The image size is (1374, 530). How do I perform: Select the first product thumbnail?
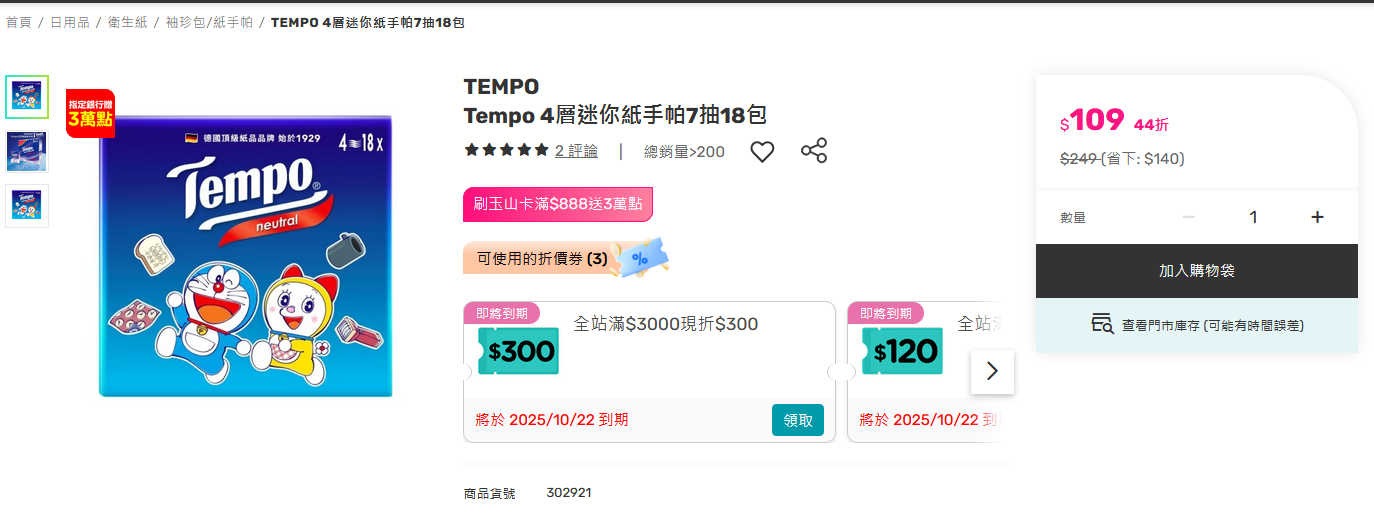click(x=27, y=96)
